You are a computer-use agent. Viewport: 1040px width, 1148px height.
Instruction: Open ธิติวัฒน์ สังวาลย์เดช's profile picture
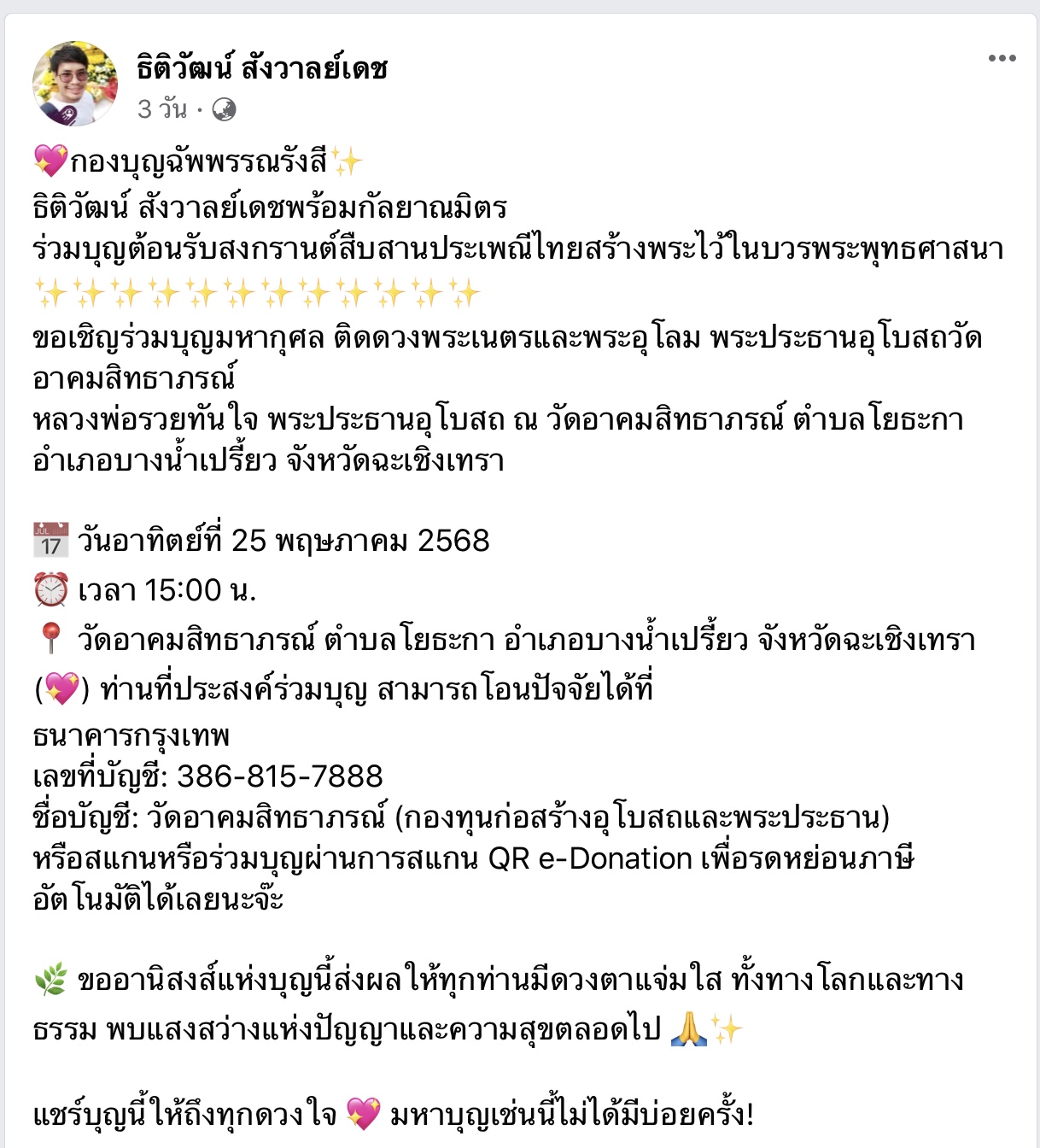pyautogui.click(x=75, y=84)
